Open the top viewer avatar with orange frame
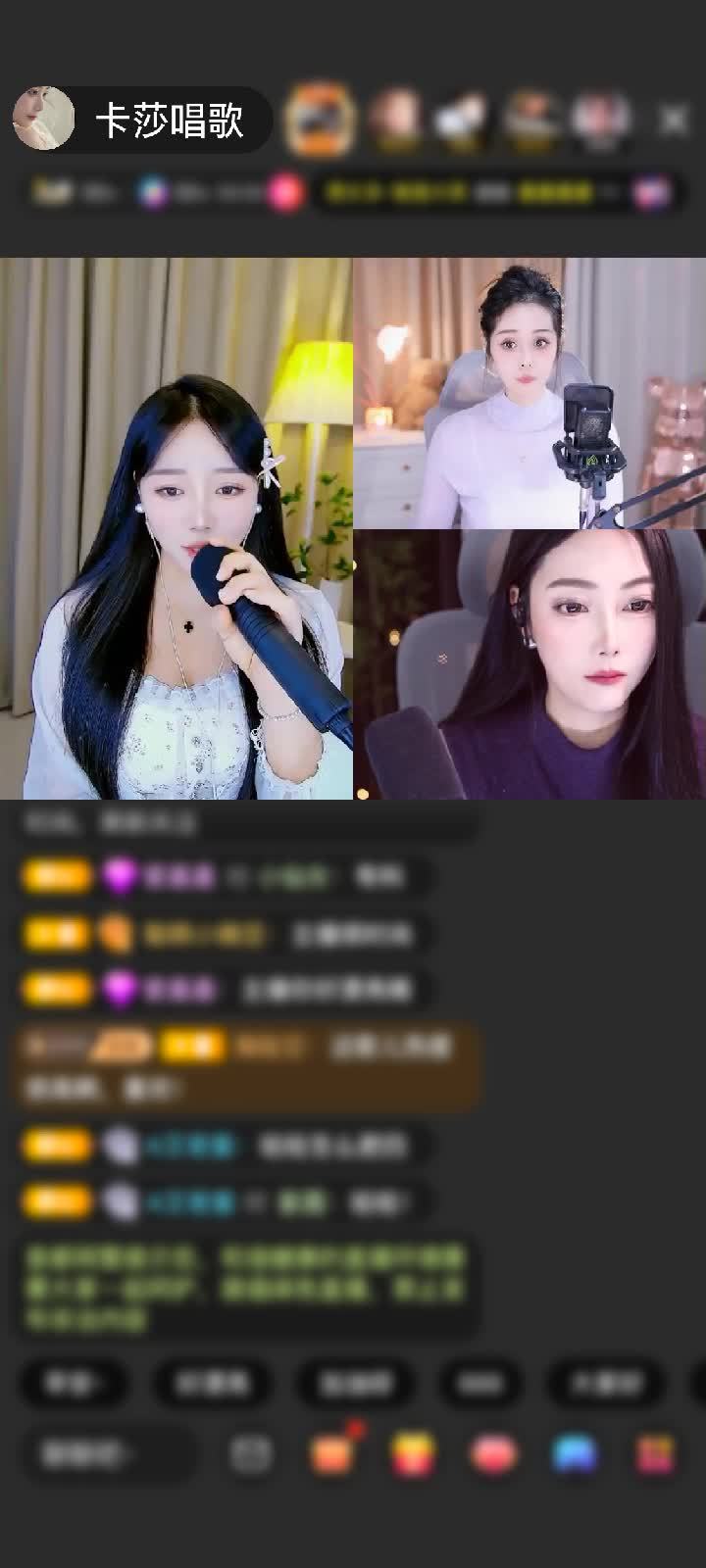This screenshot has width=706, height=1568. [319, 120]
